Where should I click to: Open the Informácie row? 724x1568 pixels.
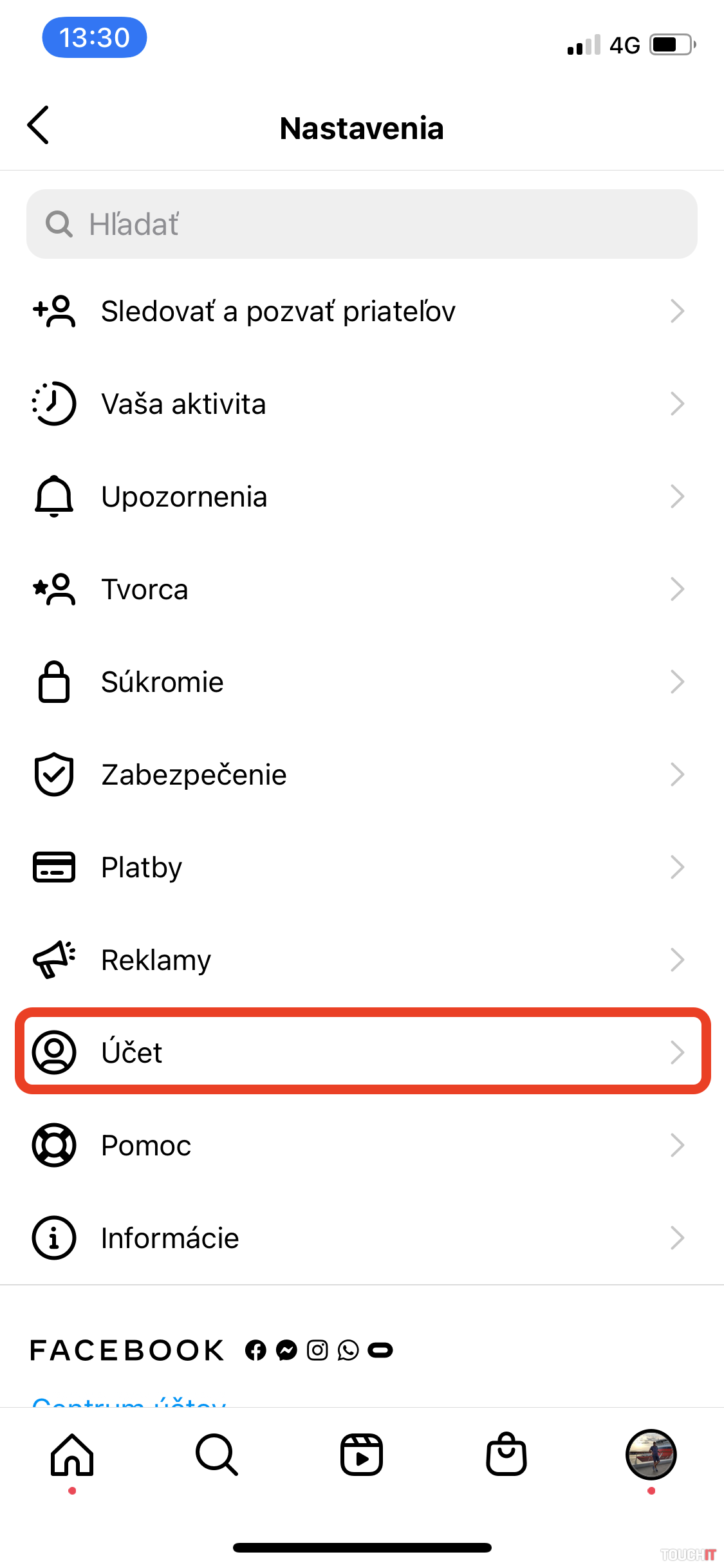point(362,1238)
